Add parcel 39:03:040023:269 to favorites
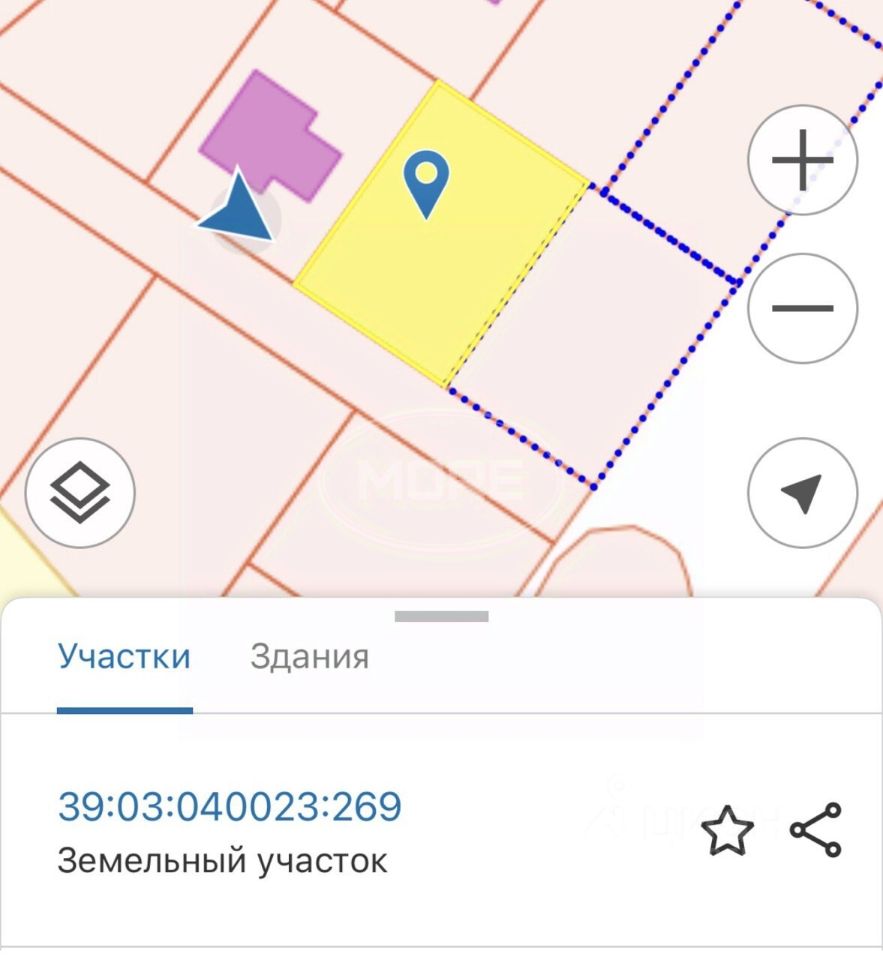The width and height of the screenshot is (883, 960). pos(726,831)
